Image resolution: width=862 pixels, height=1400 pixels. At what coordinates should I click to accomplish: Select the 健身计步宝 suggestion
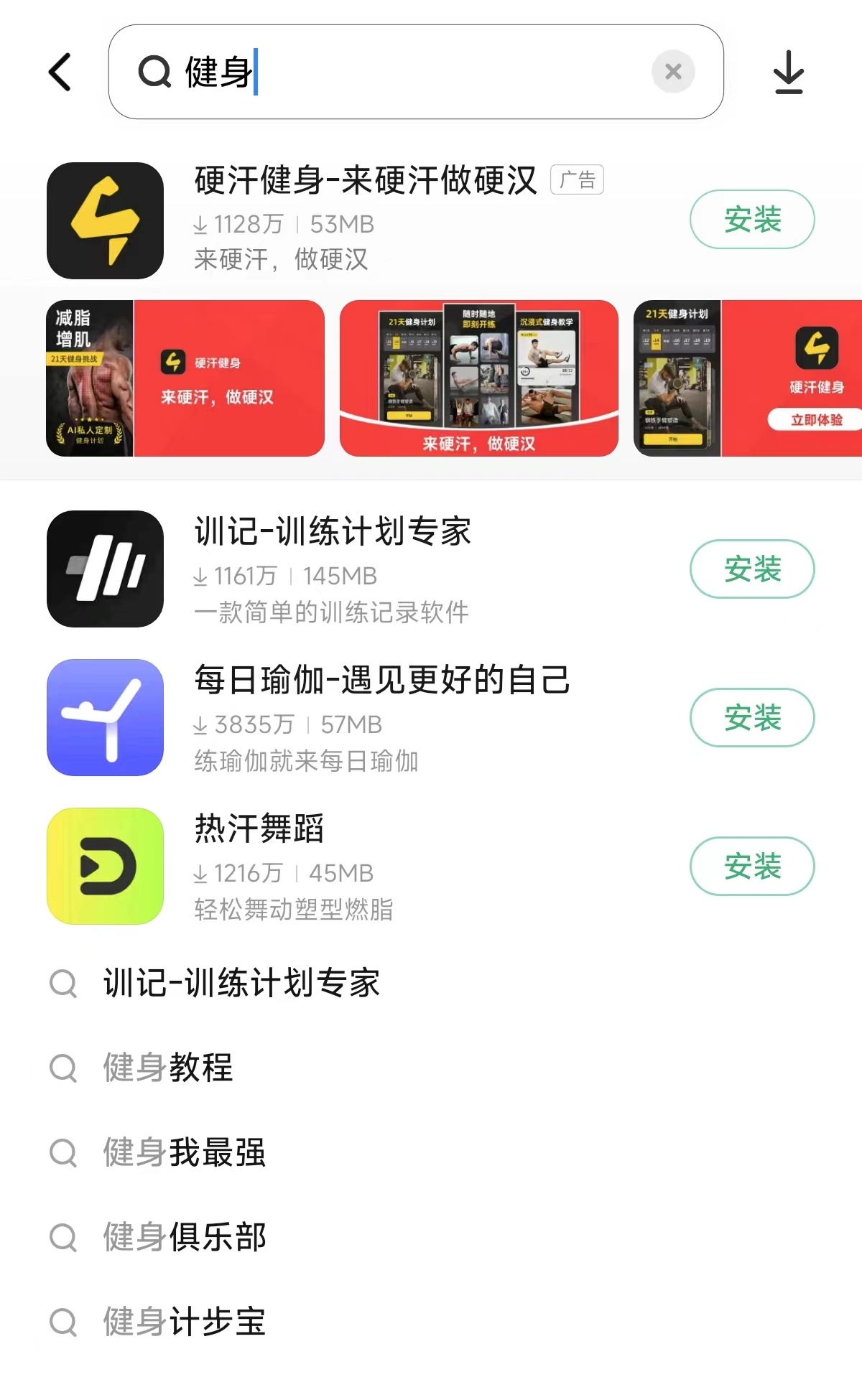(184, 1322)
